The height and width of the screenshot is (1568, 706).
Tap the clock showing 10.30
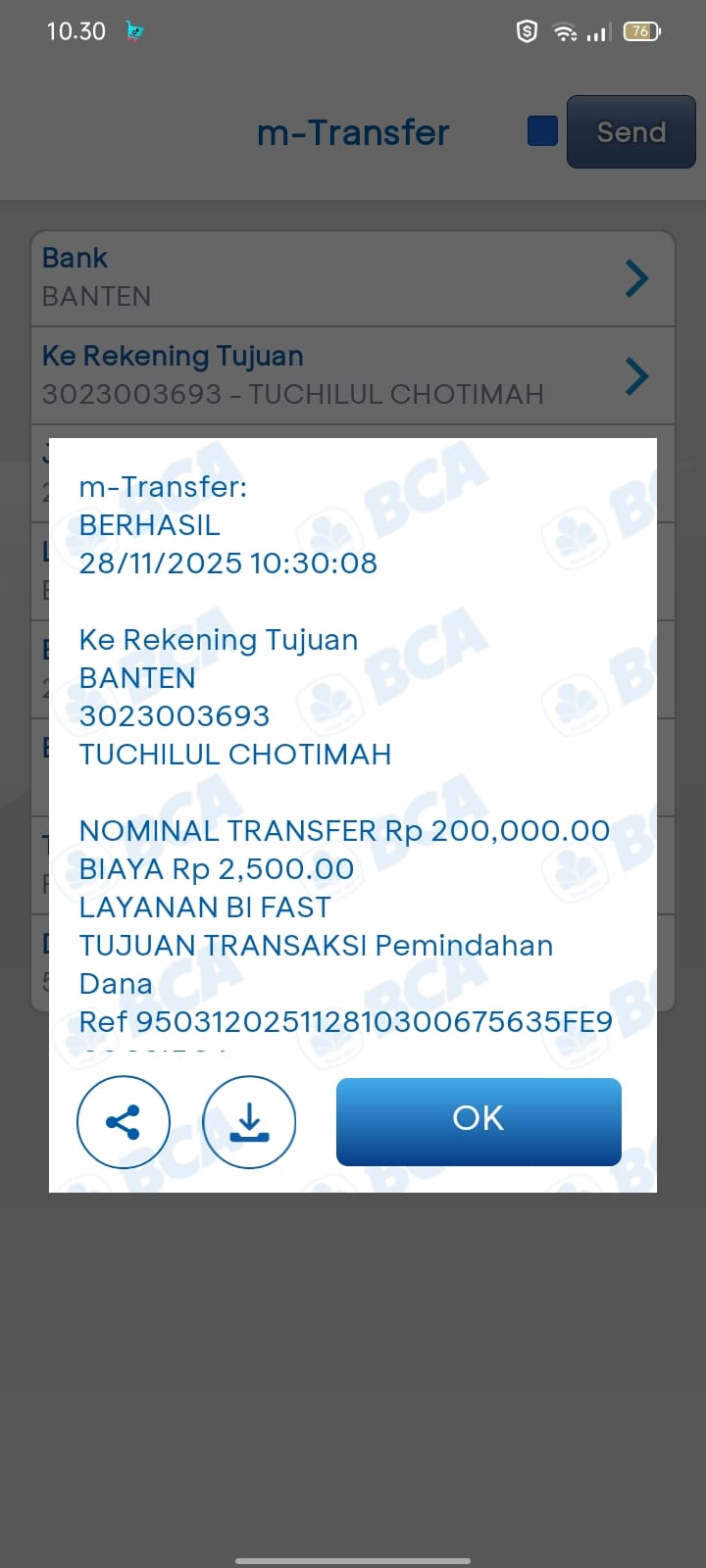pos(76,31)
